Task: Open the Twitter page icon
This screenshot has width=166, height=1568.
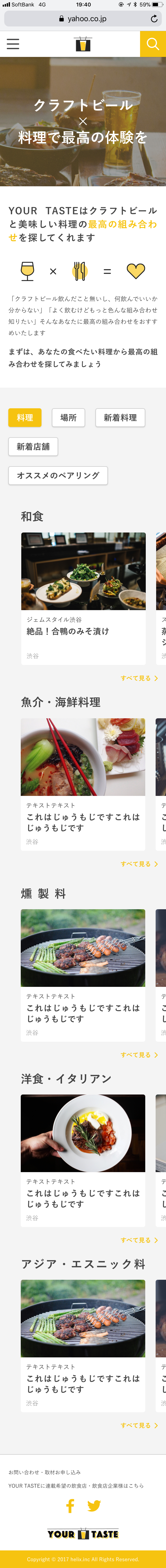Action: (94, 1506)
